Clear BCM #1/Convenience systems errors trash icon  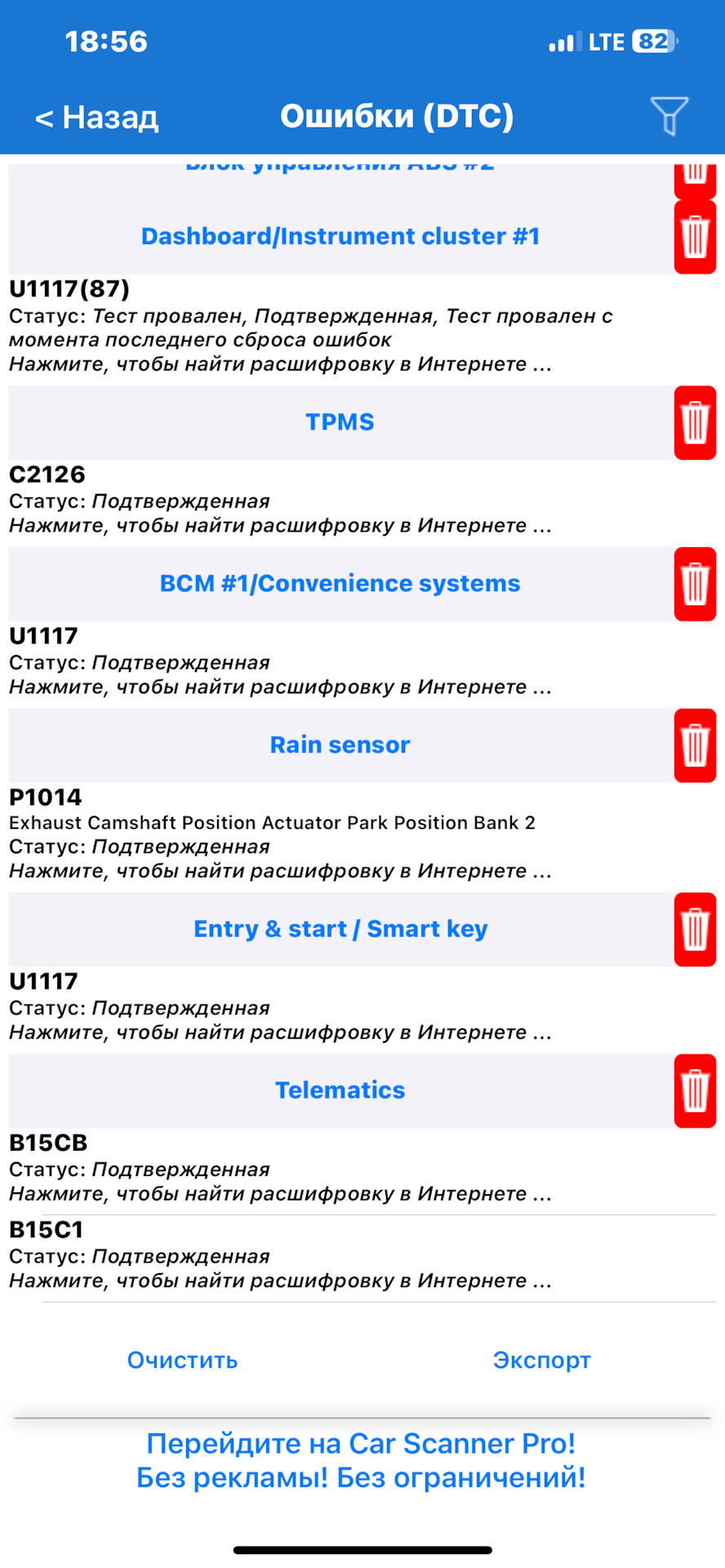tap(695, 584)
